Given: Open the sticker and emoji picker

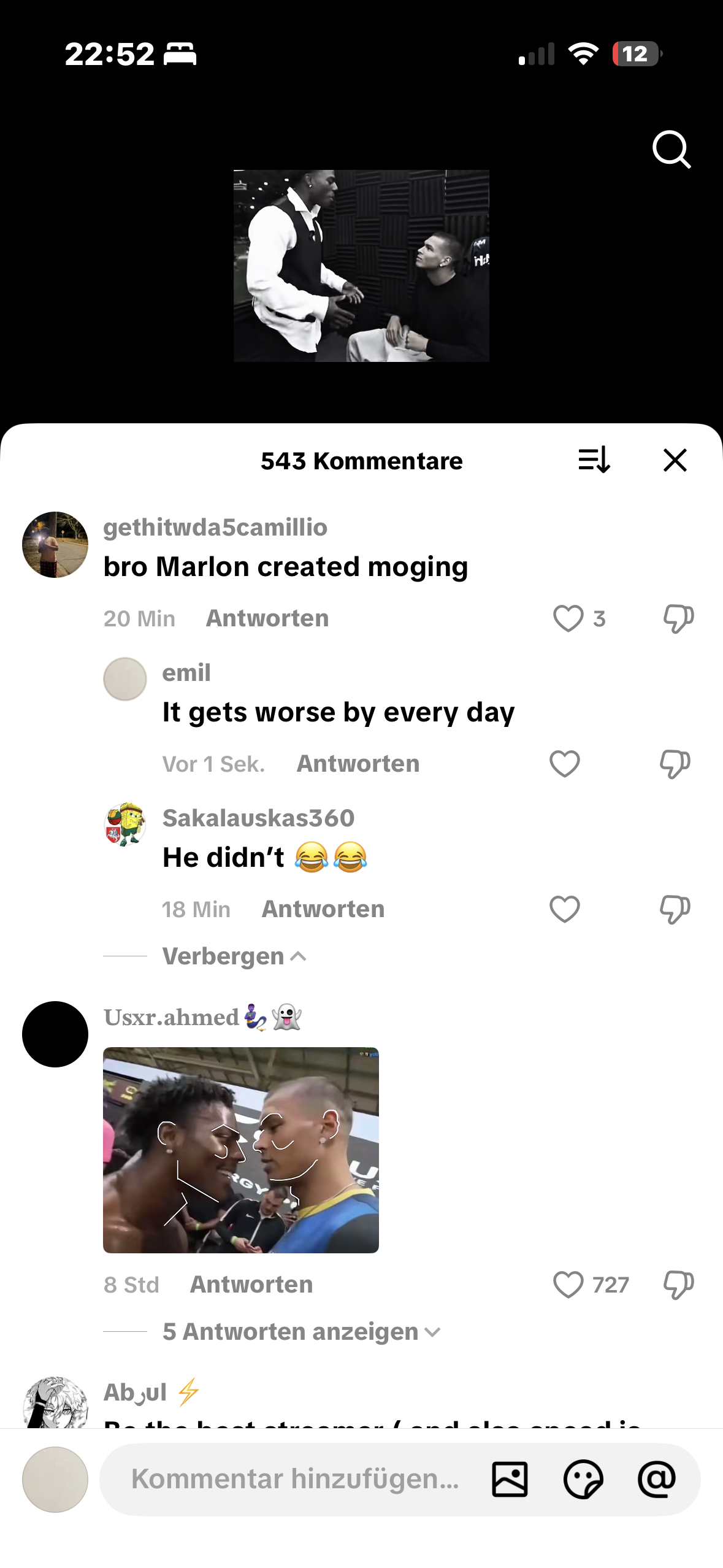Looking at the screenshot, I should coord(583,1479).
